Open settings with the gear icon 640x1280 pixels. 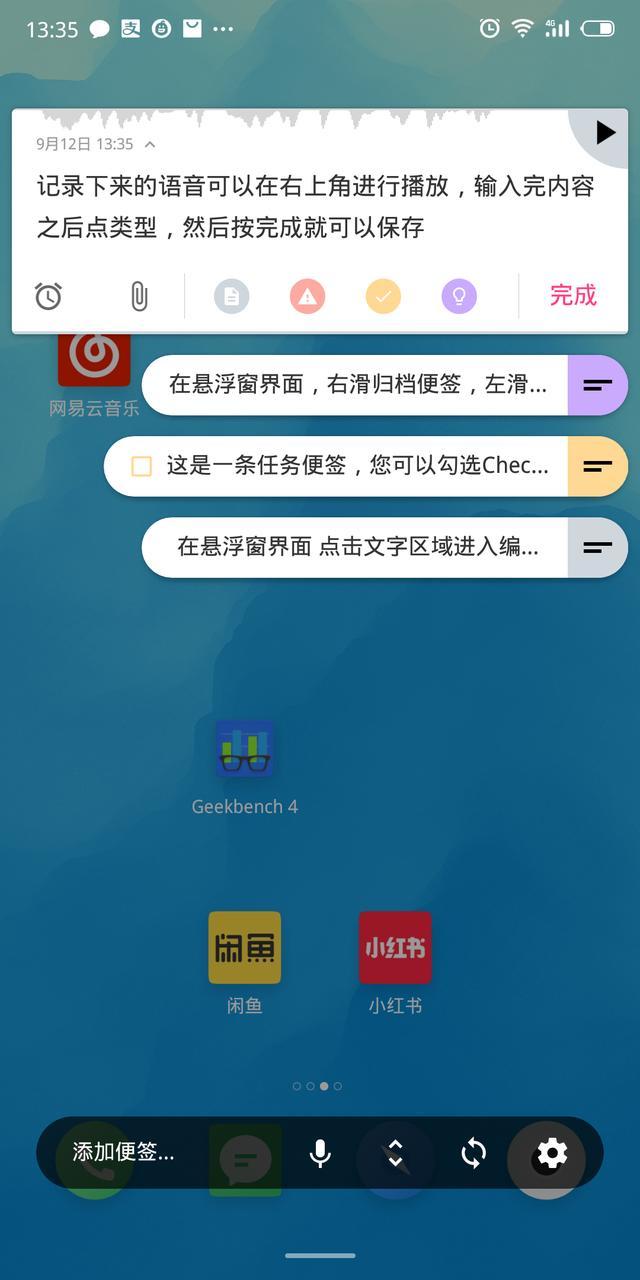(x=551, y=1153)
